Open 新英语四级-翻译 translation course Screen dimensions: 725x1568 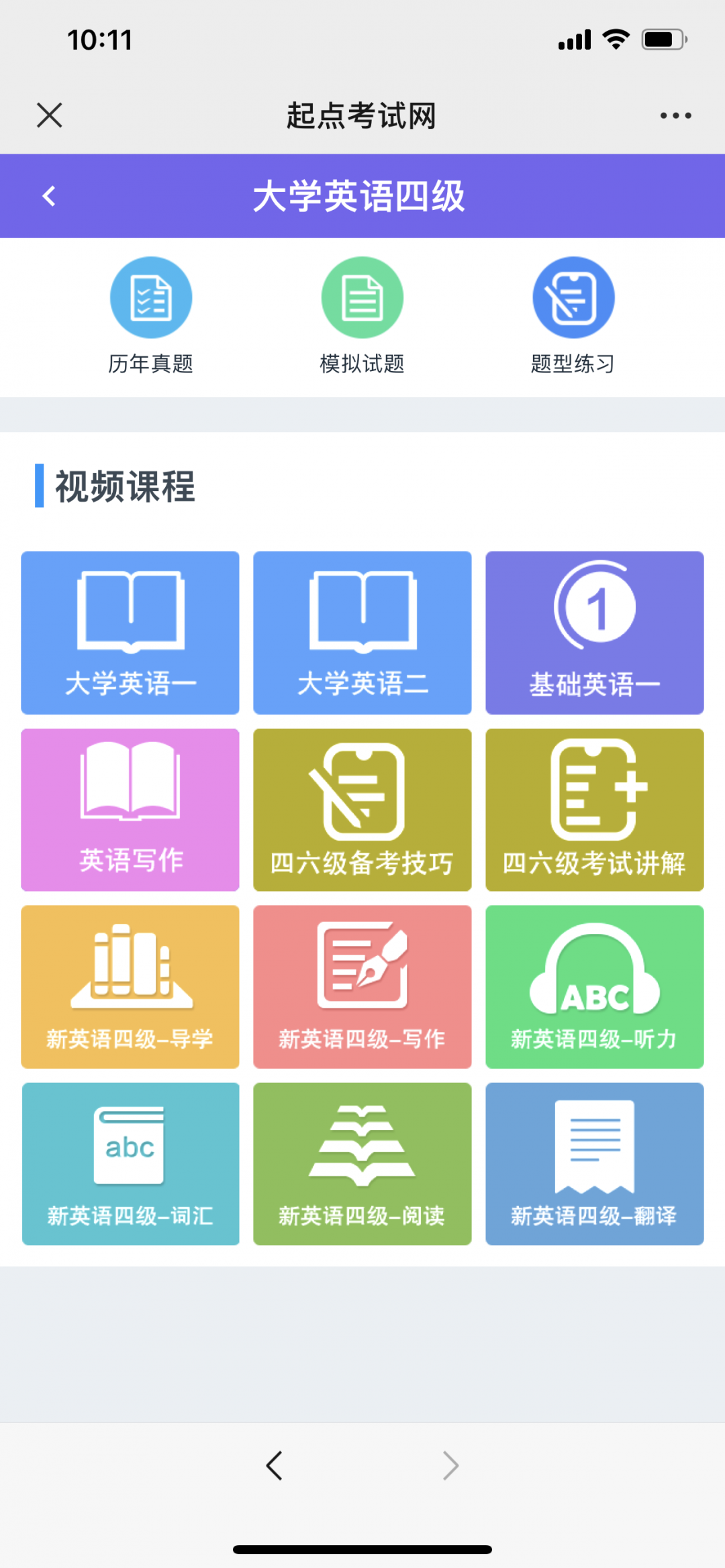(595, 1164)
